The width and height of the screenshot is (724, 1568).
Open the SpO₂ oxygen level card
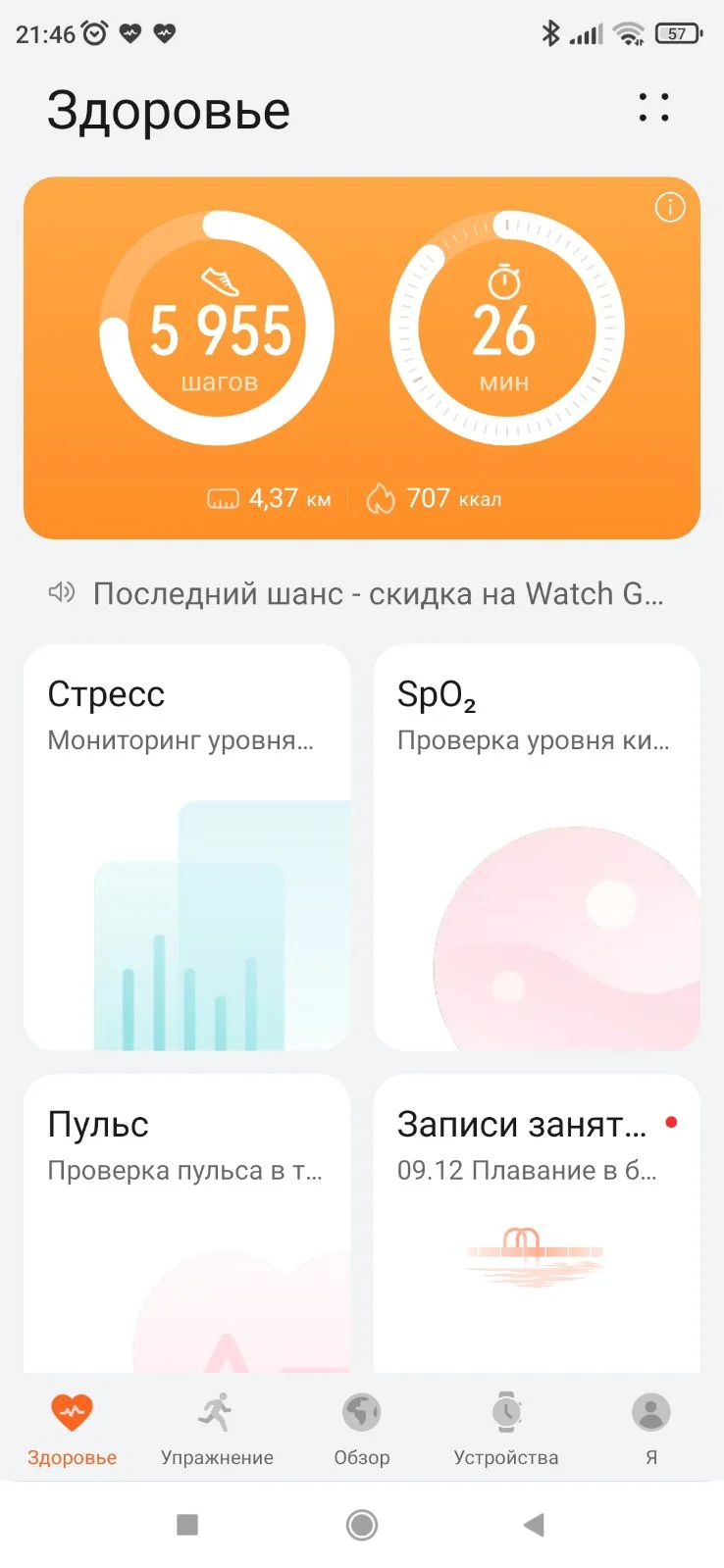(x=537, y=846)
